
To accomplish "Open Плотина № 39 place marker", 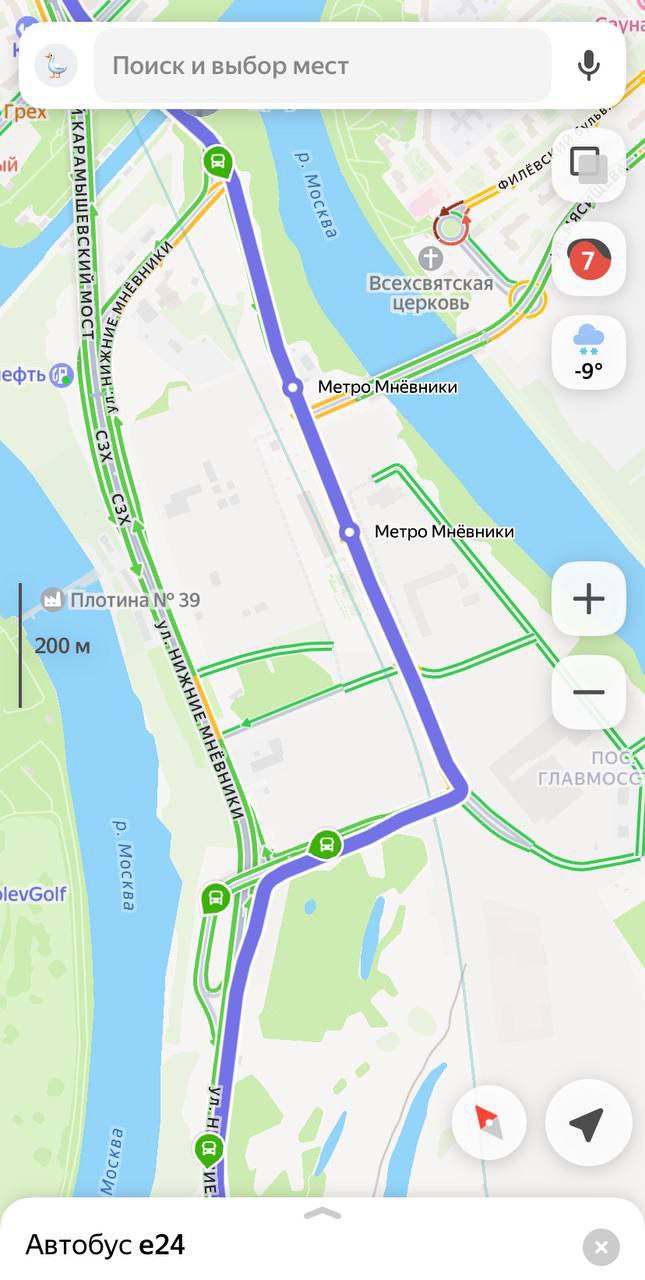I will click(51, 600).
